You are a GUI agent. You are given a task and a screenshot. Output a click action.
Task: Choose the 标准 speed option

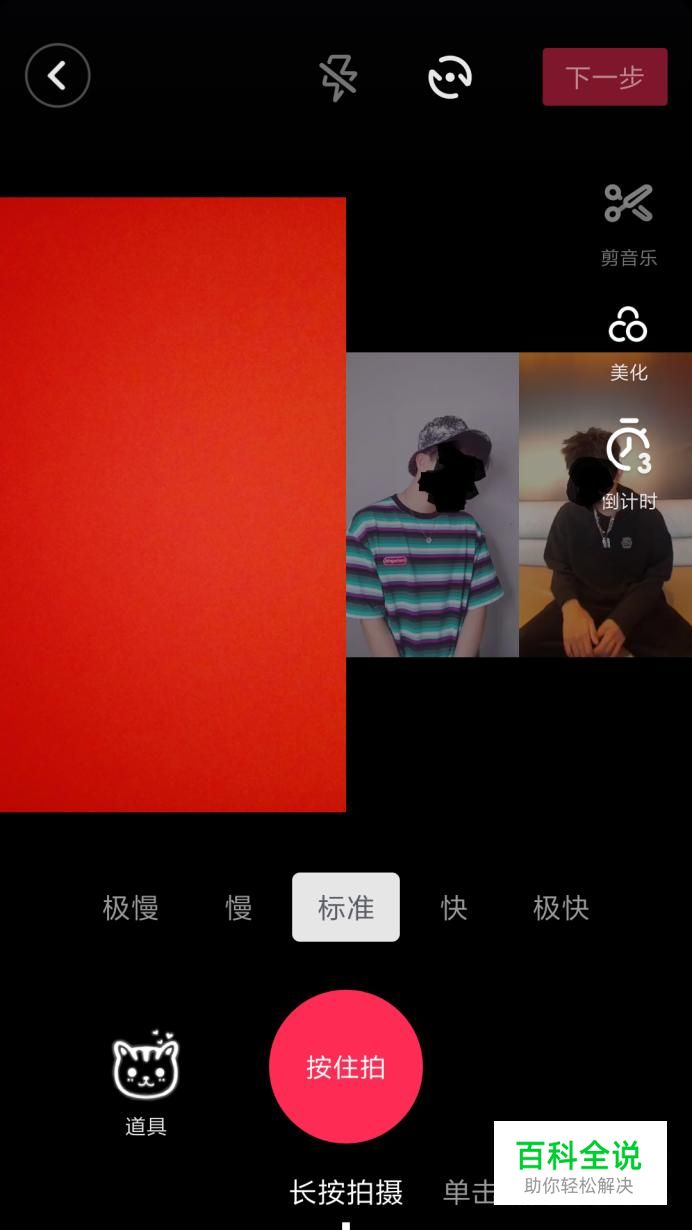(x=346, y=907)
